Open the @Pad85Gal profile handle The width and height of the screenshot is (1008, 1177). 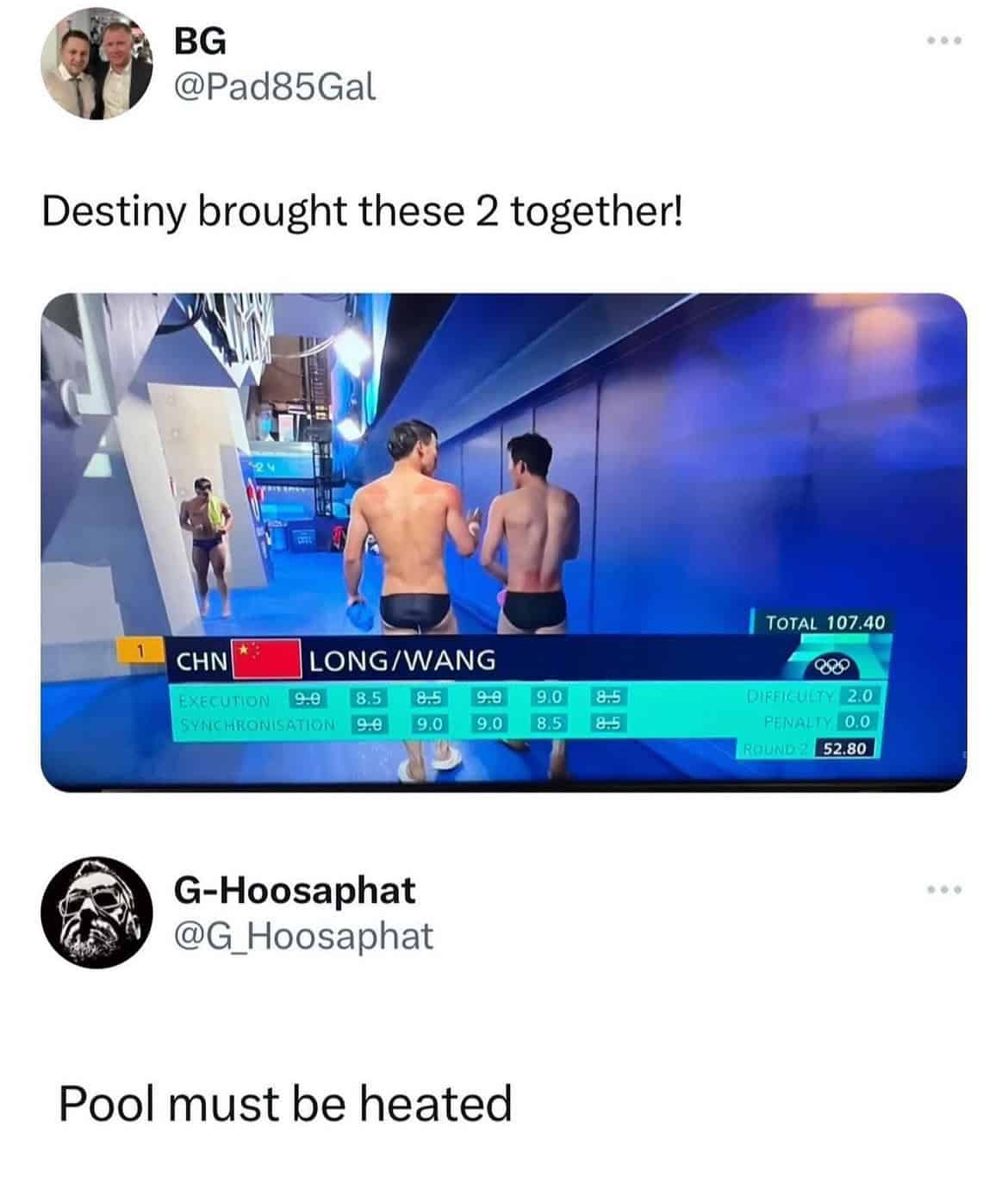tap(275, 86)
